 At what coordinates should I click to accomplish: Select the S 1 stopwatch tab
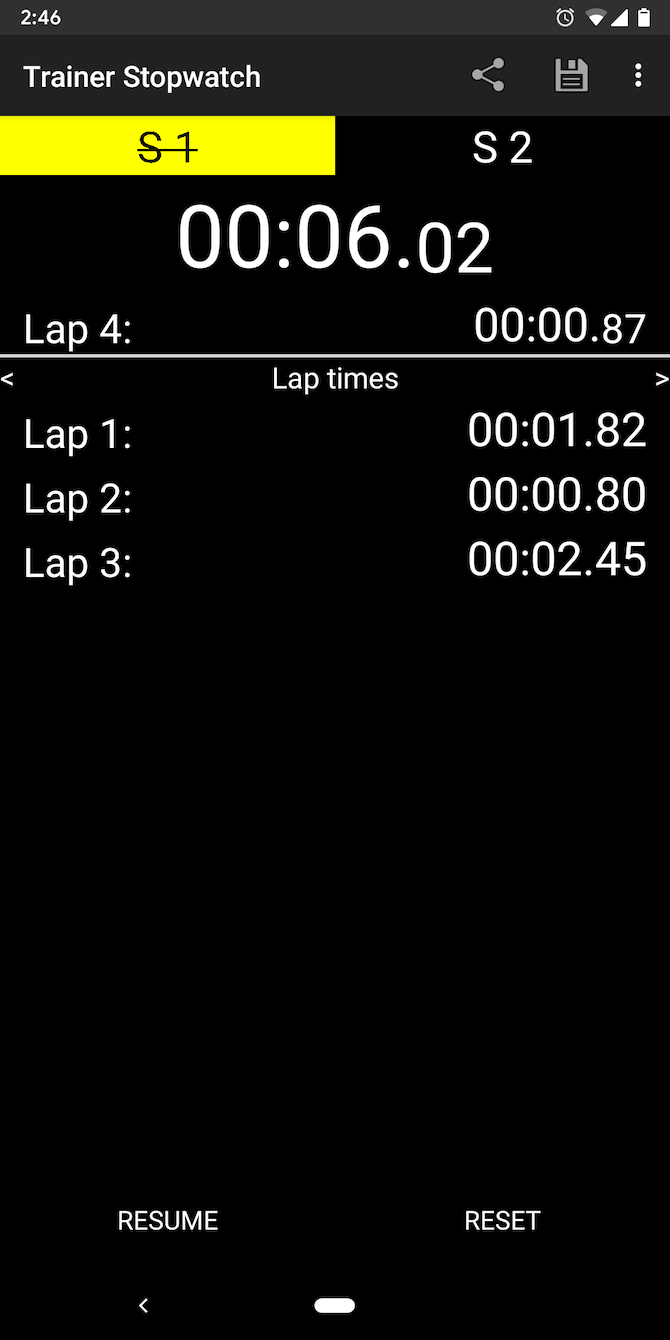167,147
